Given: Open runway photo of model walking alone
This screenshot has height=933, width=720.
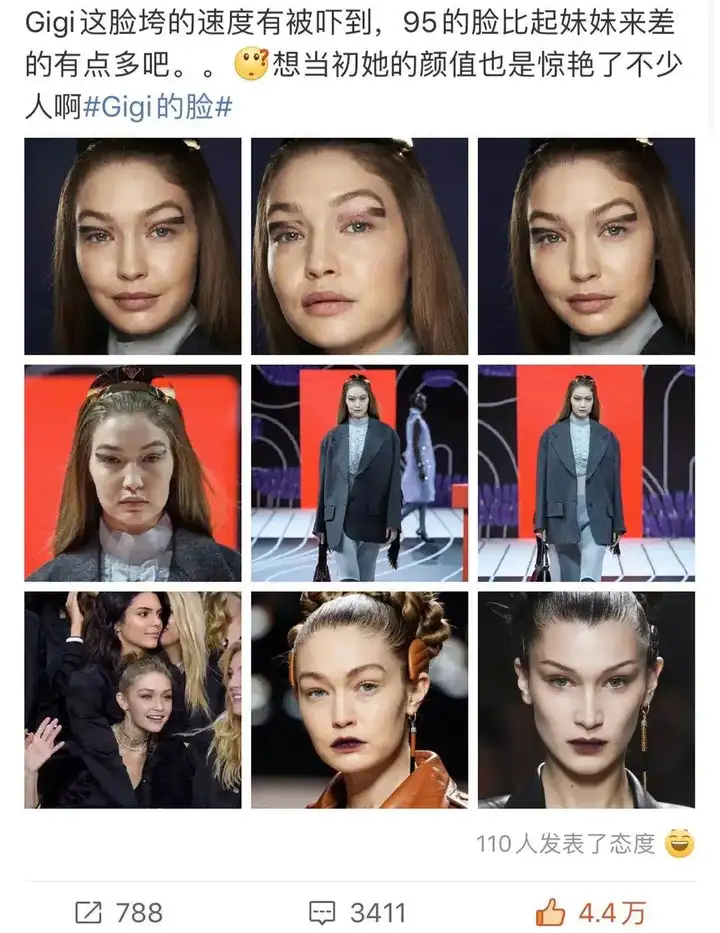Looking at the screenshot, I should point(586,473).
